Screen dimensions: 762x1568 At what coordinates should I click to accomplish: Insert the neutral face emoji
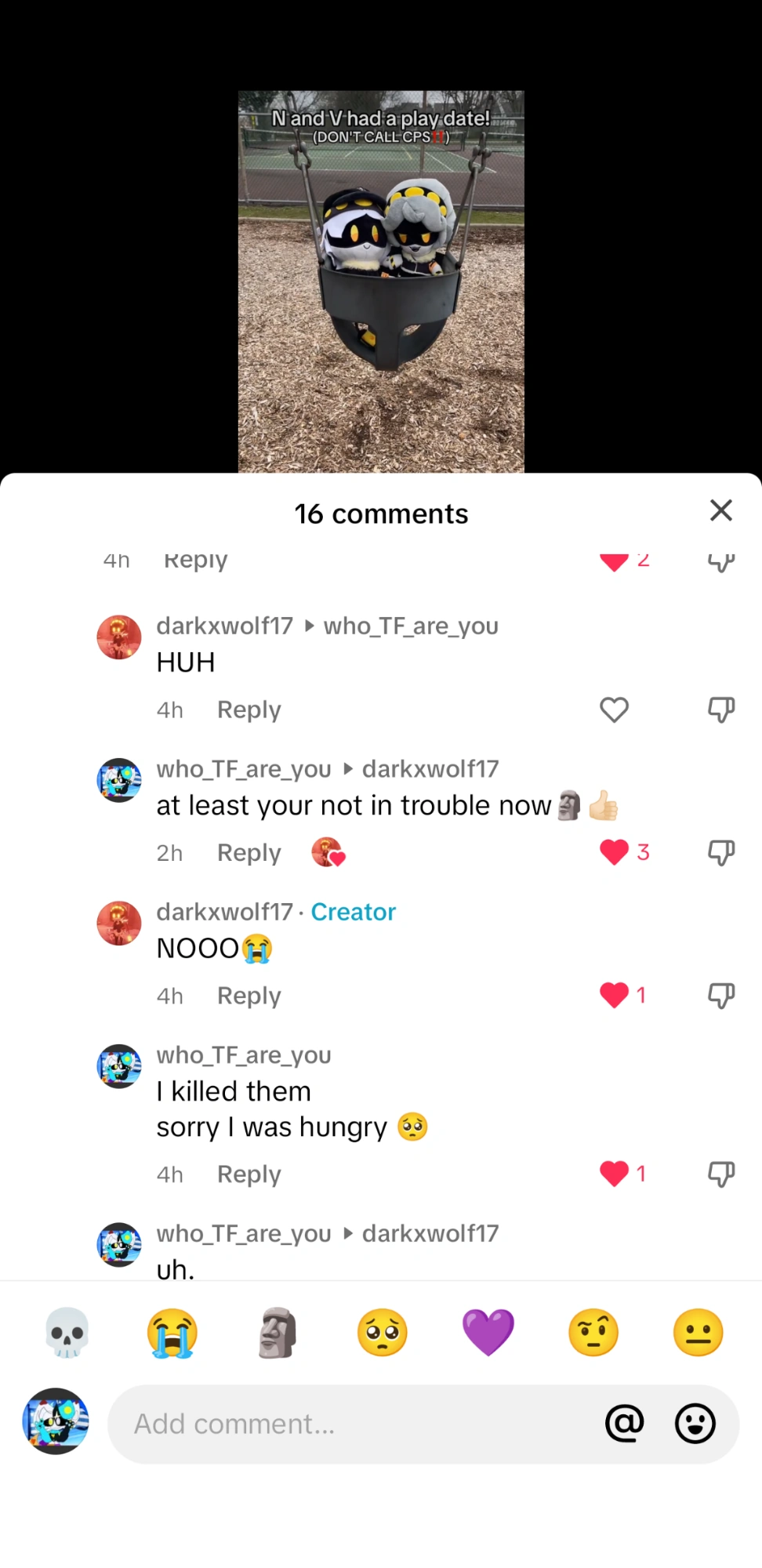pos(698,1332)
